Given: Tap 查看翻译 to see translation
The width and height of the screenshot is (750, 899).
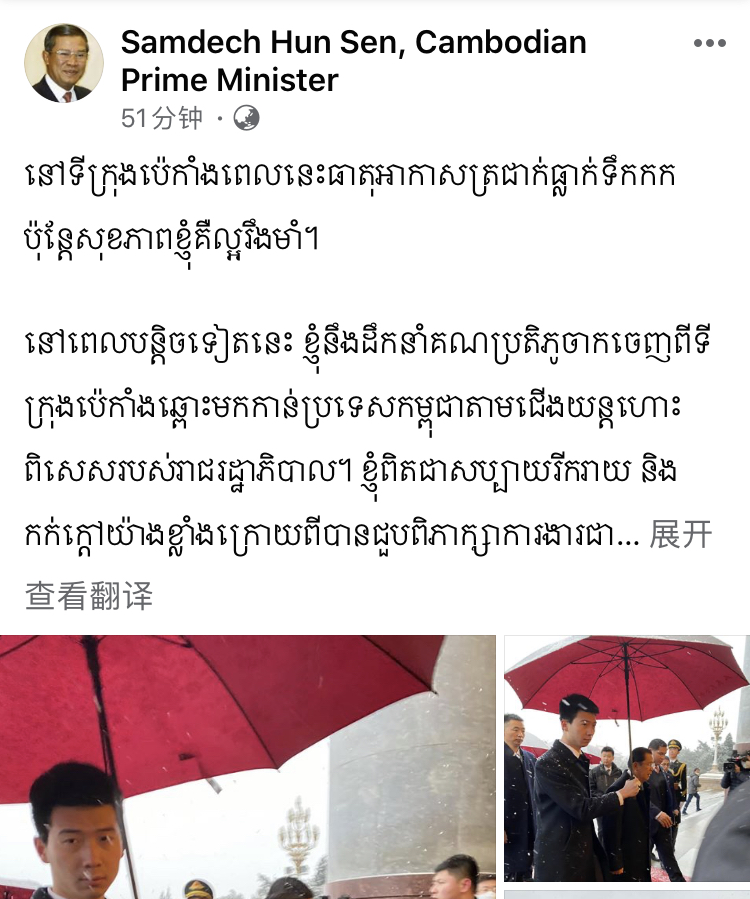Looking at the screenshot, I should (x=89, y=597).
